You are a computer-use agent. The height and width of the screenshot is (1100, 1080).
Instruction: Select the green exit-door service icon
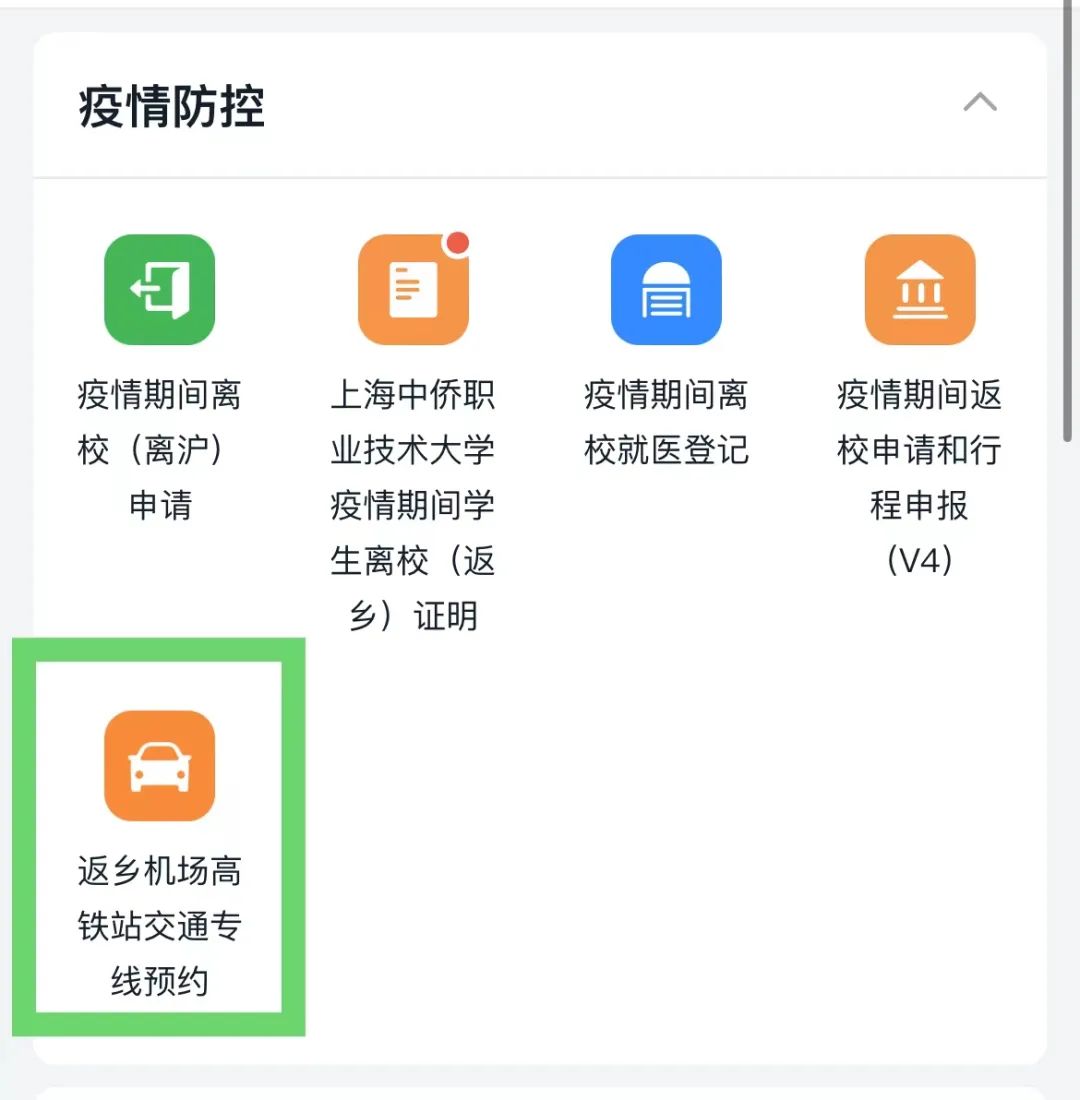pyautogui.click(x=158, y=288)
